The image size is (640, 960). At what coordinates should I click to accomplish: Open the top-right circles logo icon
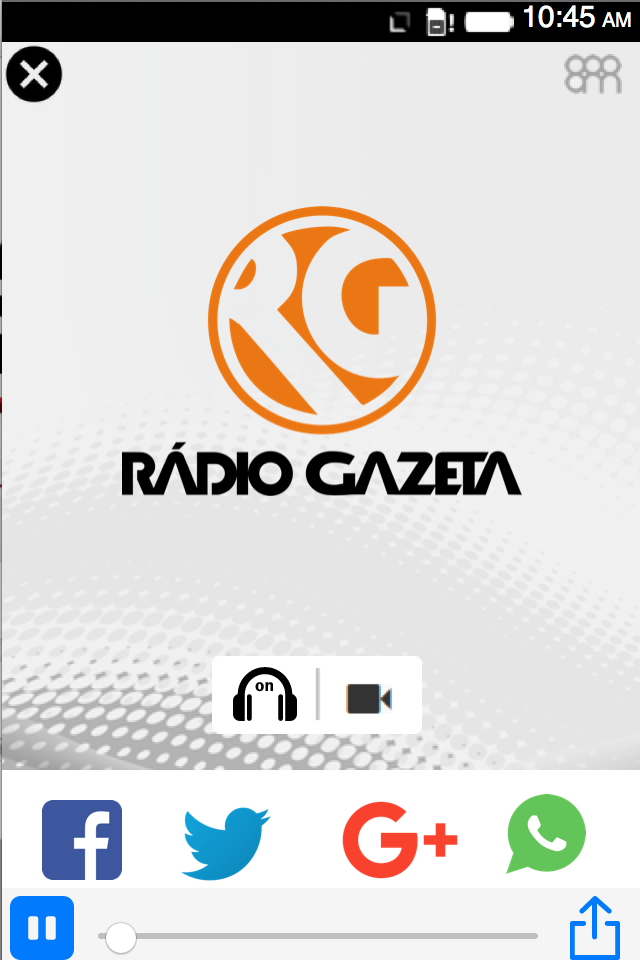(593, 75)
